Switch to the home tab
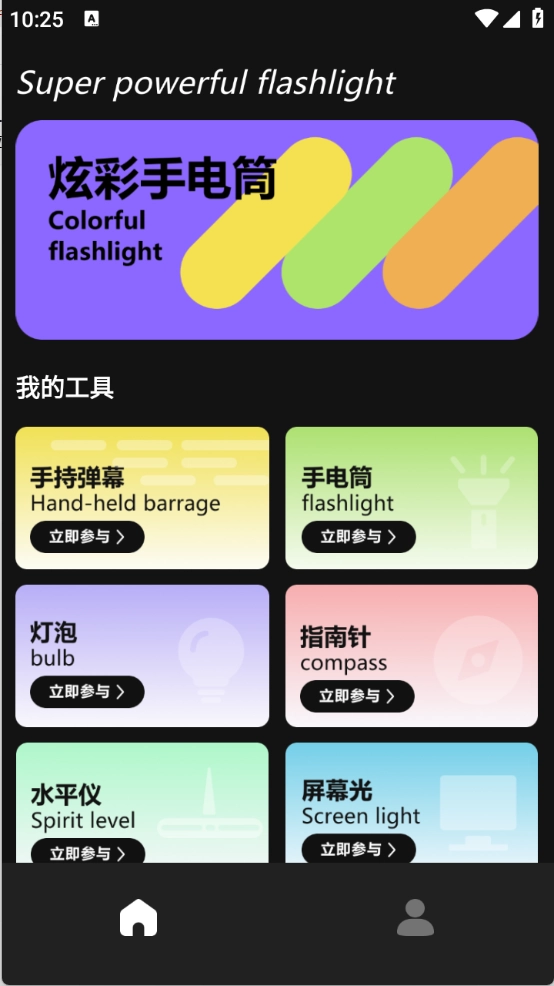This screenshot has width=554, height=986. 138,917
